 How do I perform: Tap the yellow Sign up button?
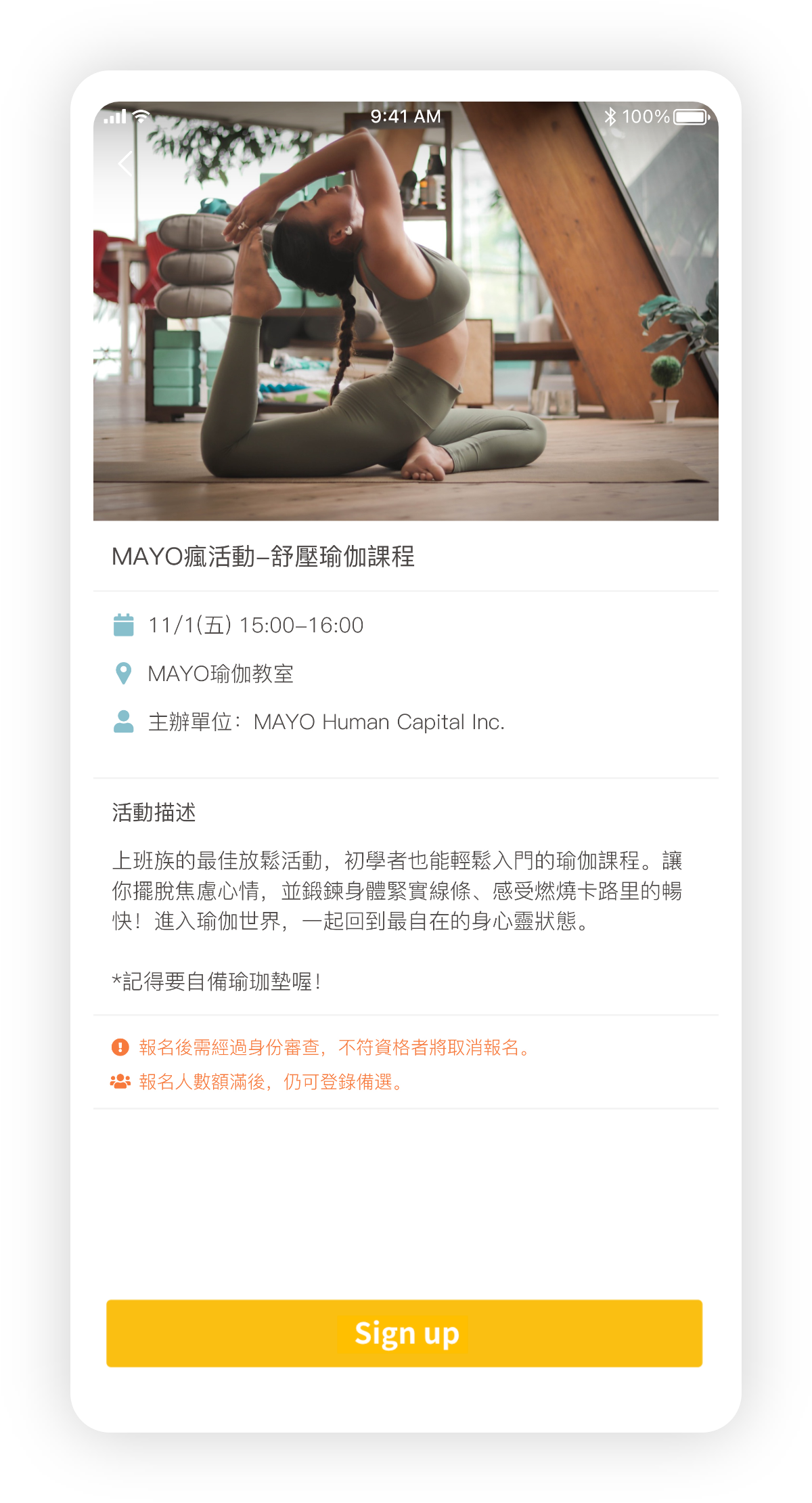[x=405, y=1333]
